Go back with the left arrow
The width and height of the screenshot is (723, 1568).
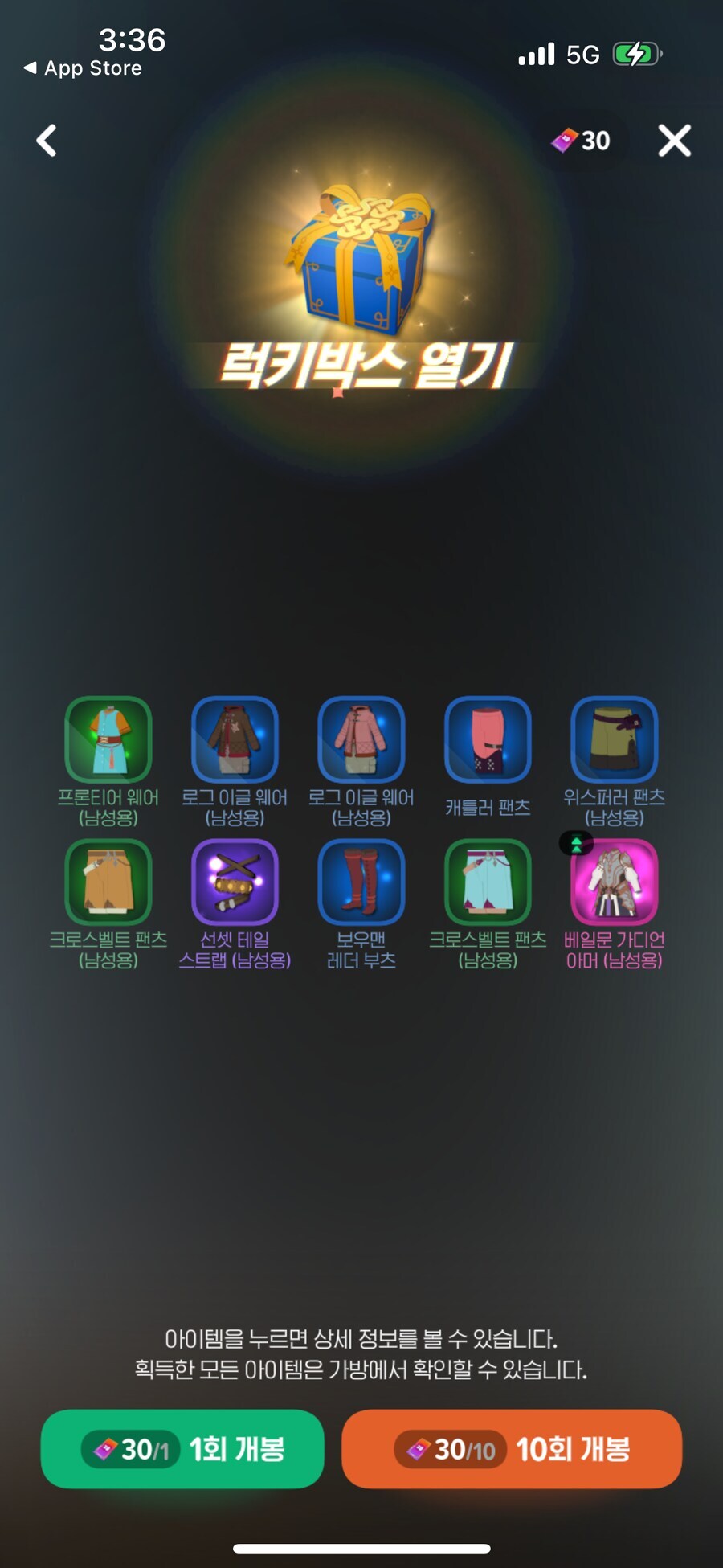47,141
